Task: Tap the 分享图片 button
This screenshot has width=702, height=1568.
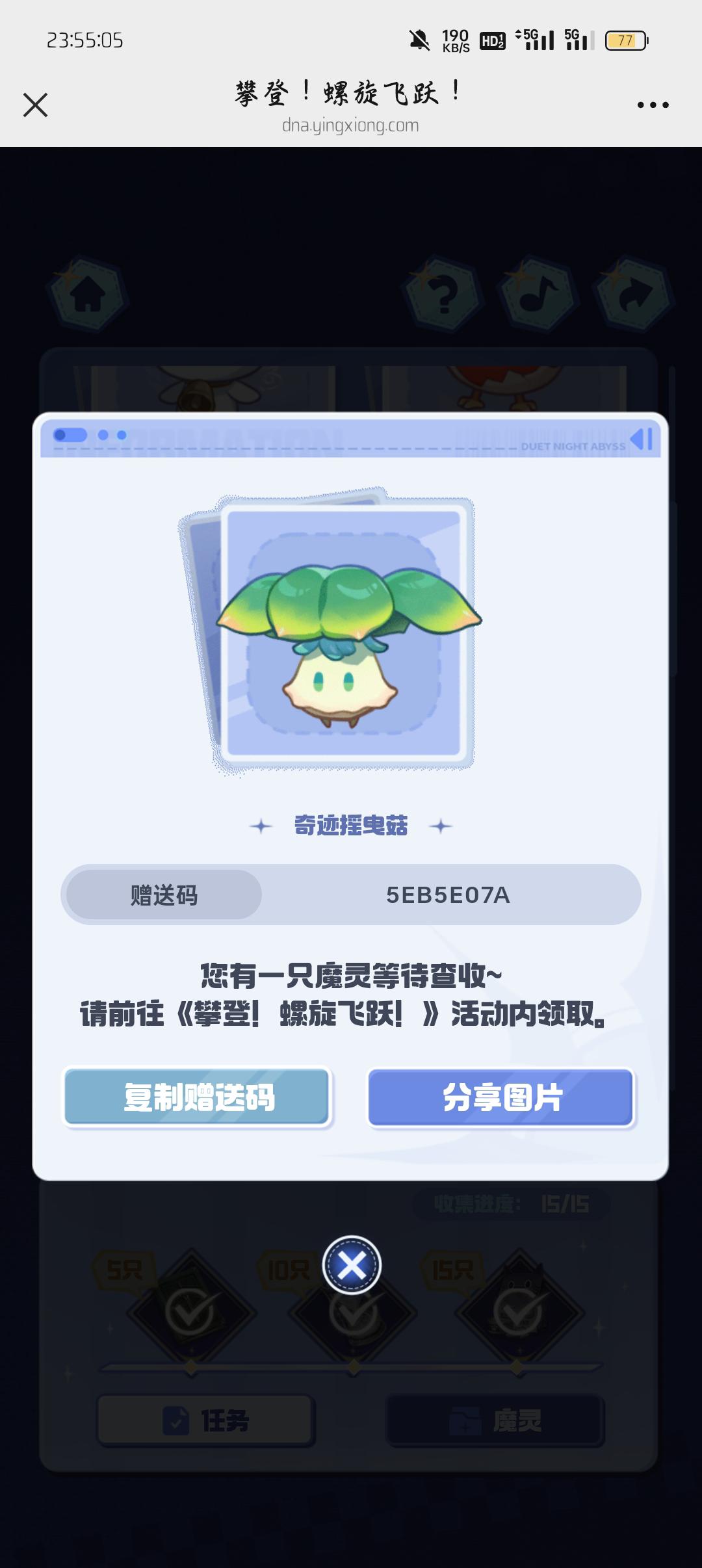Action: (501, 1097)
